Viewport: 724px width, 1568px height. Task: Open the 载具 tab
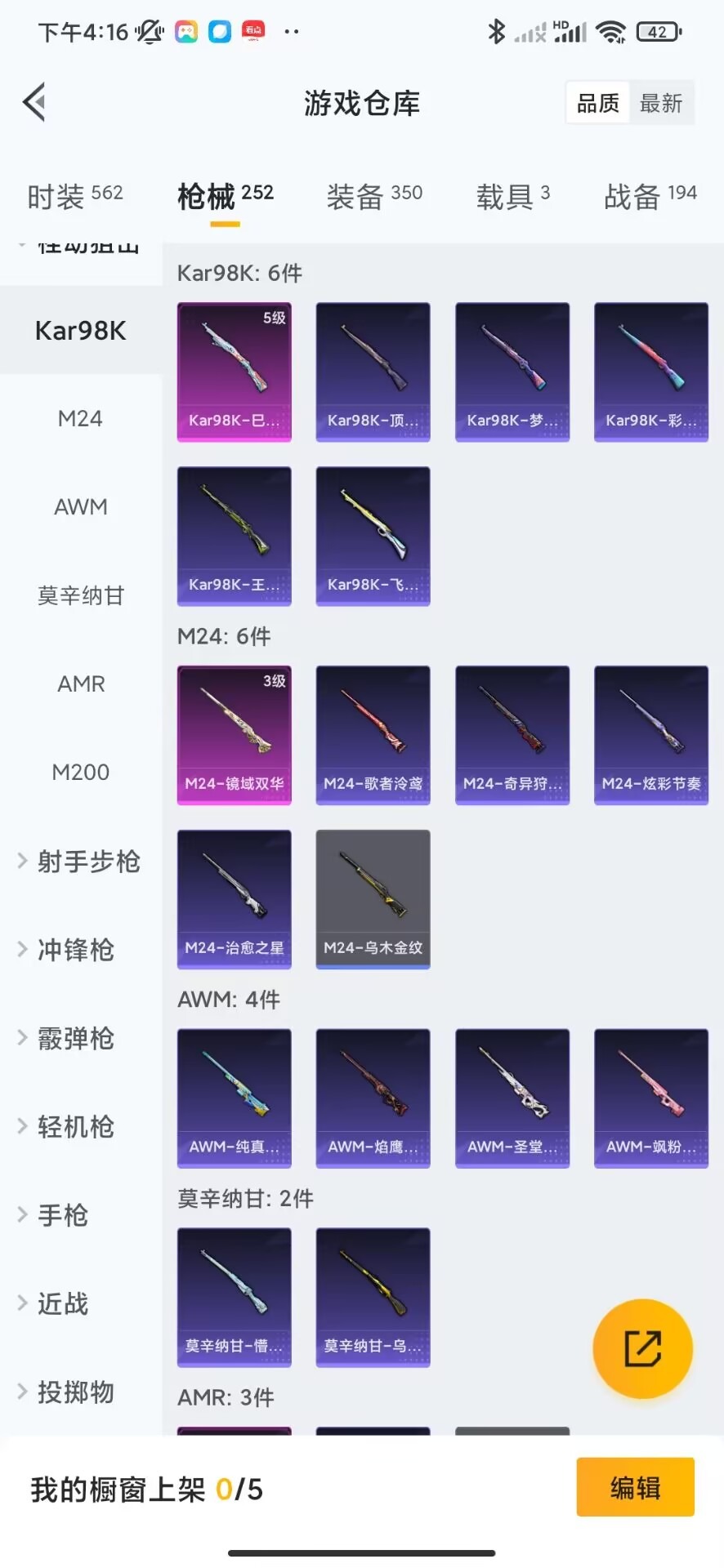[x=512, y=196]
